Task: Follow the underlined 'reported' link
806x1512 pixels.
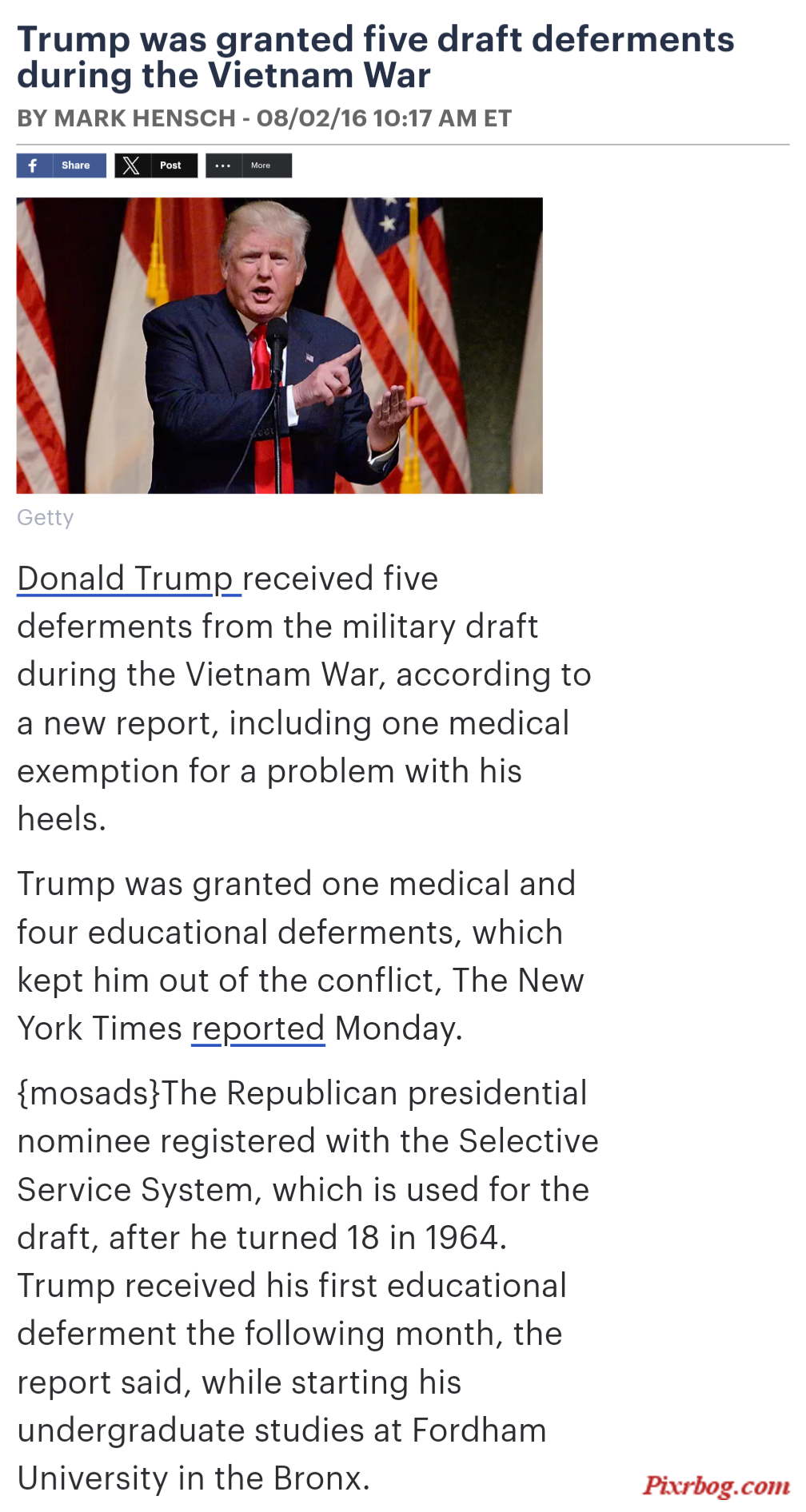Action: (x=258, y=1029)
